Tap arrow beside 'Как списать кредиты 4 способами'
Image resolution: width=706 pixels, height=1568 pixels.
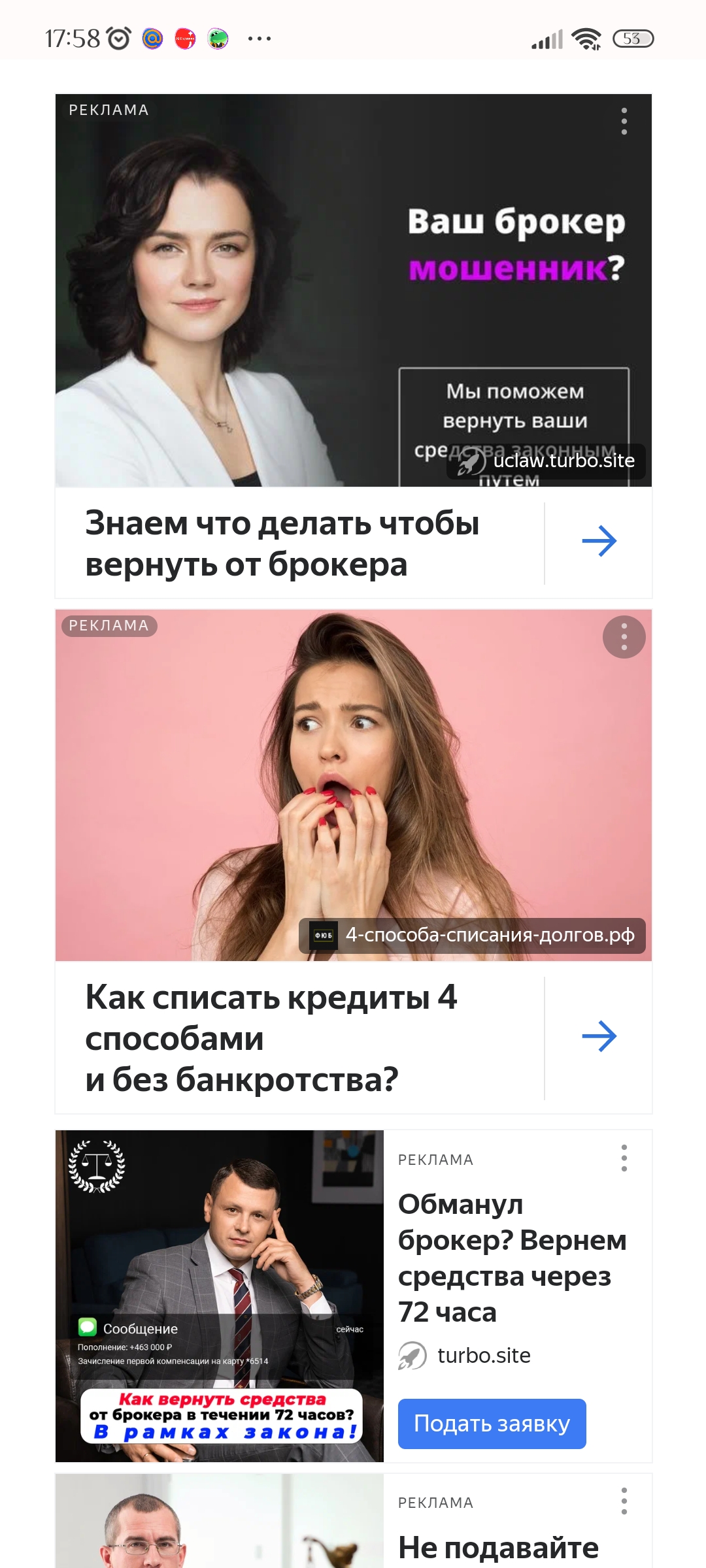click(x=599, y=1037)
